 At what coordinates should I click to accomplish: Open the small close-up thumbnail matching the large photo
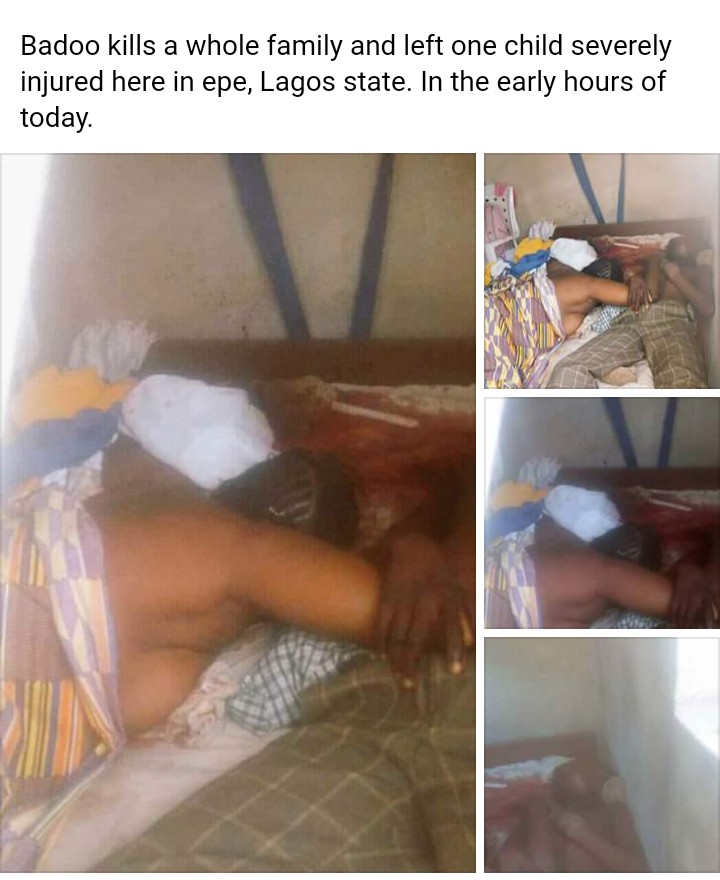(x=601, y=513)
